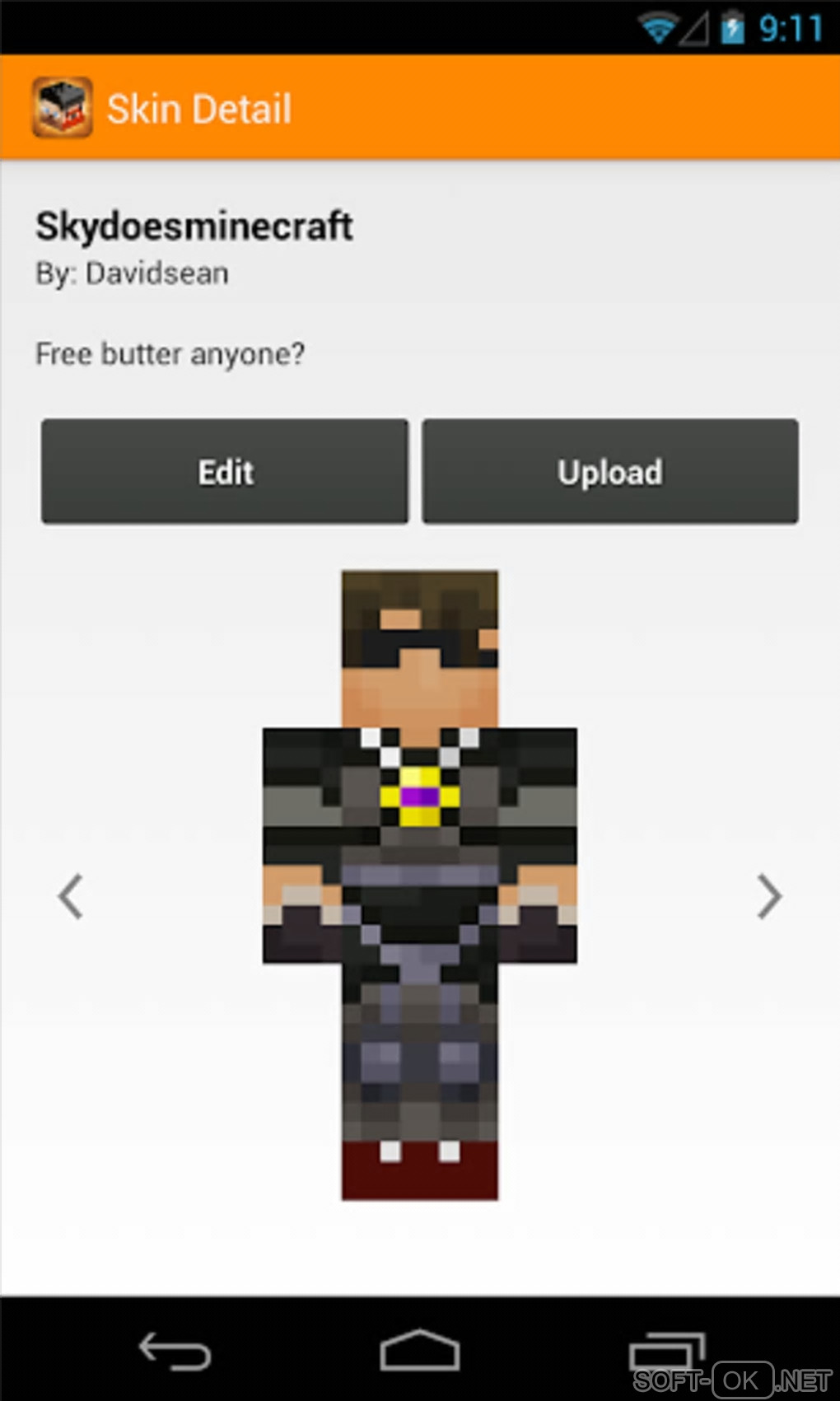Tap the app icon in Skin Detail bar
The image size is (840, 1401).
(62, 108)
